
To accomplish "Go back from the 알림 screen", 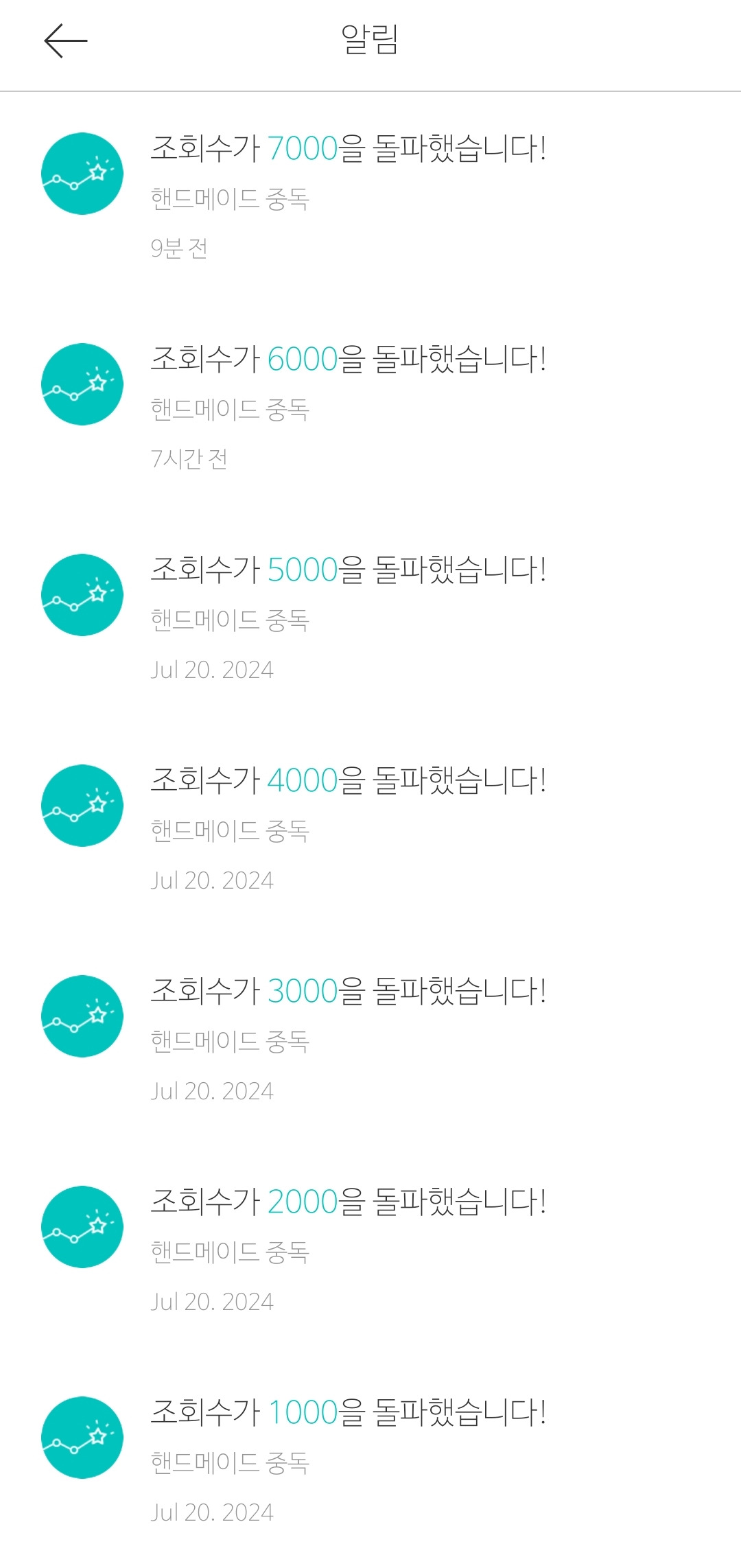I will click(66, 41).
